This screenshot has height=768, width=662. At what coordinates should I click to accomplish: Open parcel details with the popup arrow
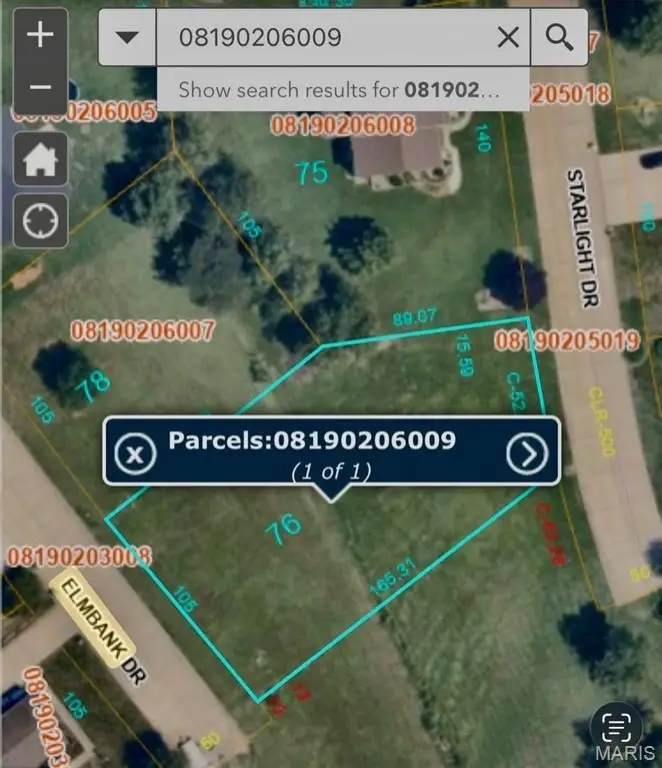coord(527,455)
